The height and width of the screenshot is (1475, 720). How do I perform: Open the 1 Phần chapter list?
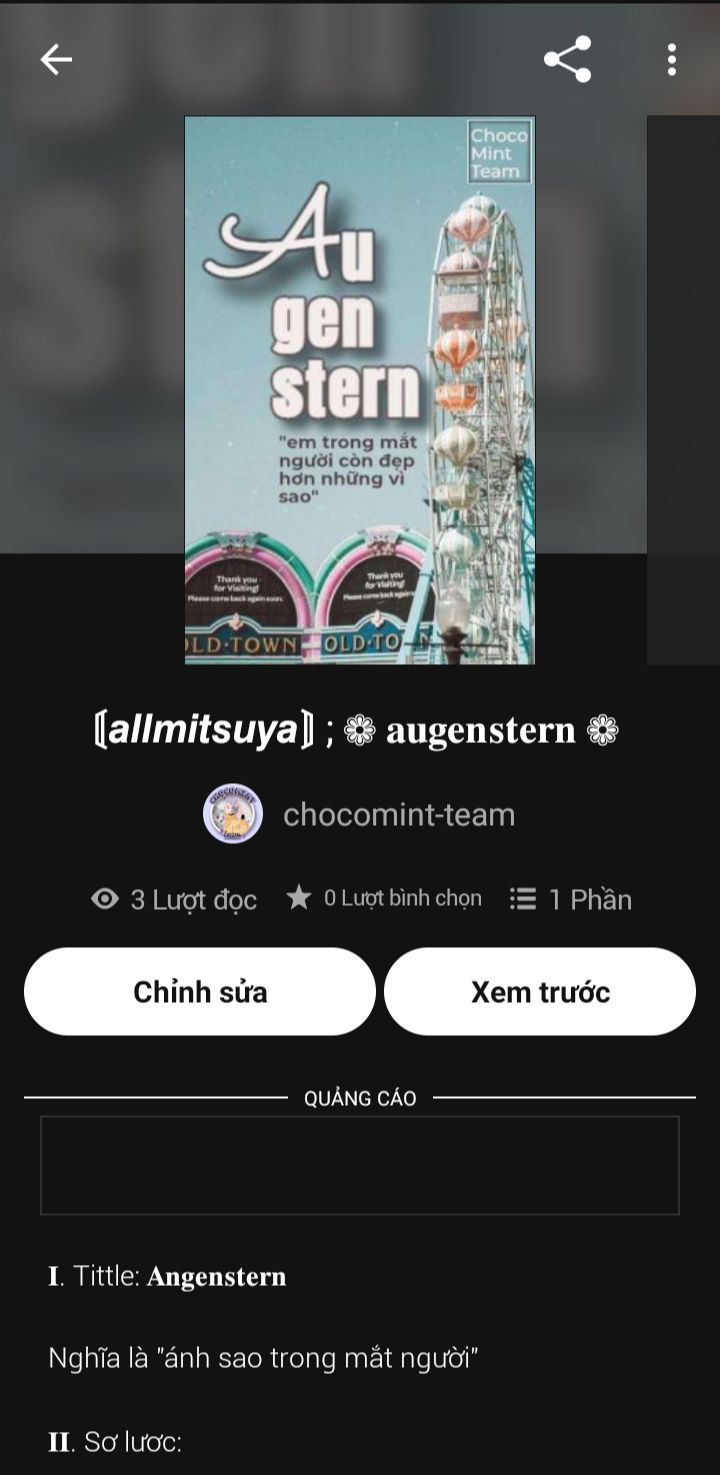coord(571,899)
